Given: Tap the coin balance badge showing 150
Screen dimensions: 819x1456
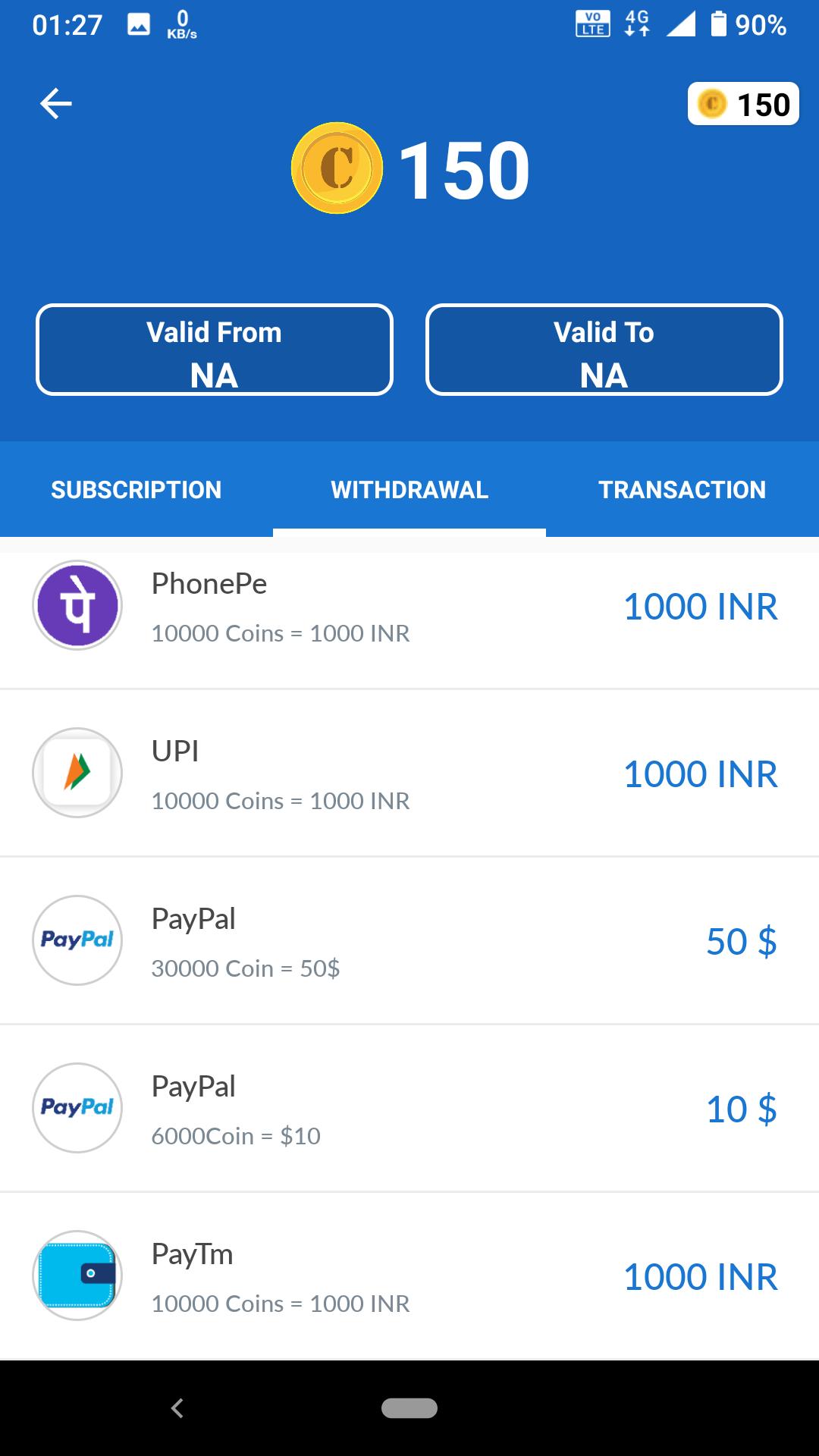Looking at the screenshot, I should 743,104.
